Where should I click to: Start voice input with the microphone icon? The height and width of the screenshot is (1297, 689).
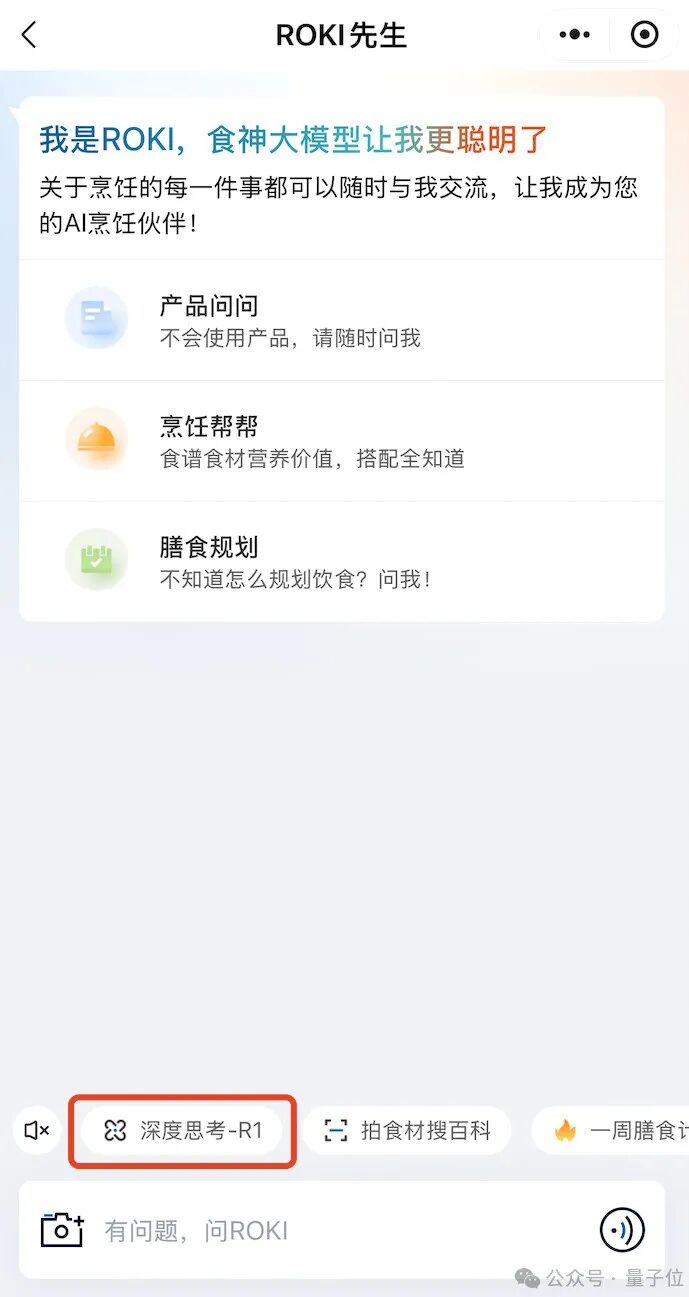click(x=622, y=1230)
